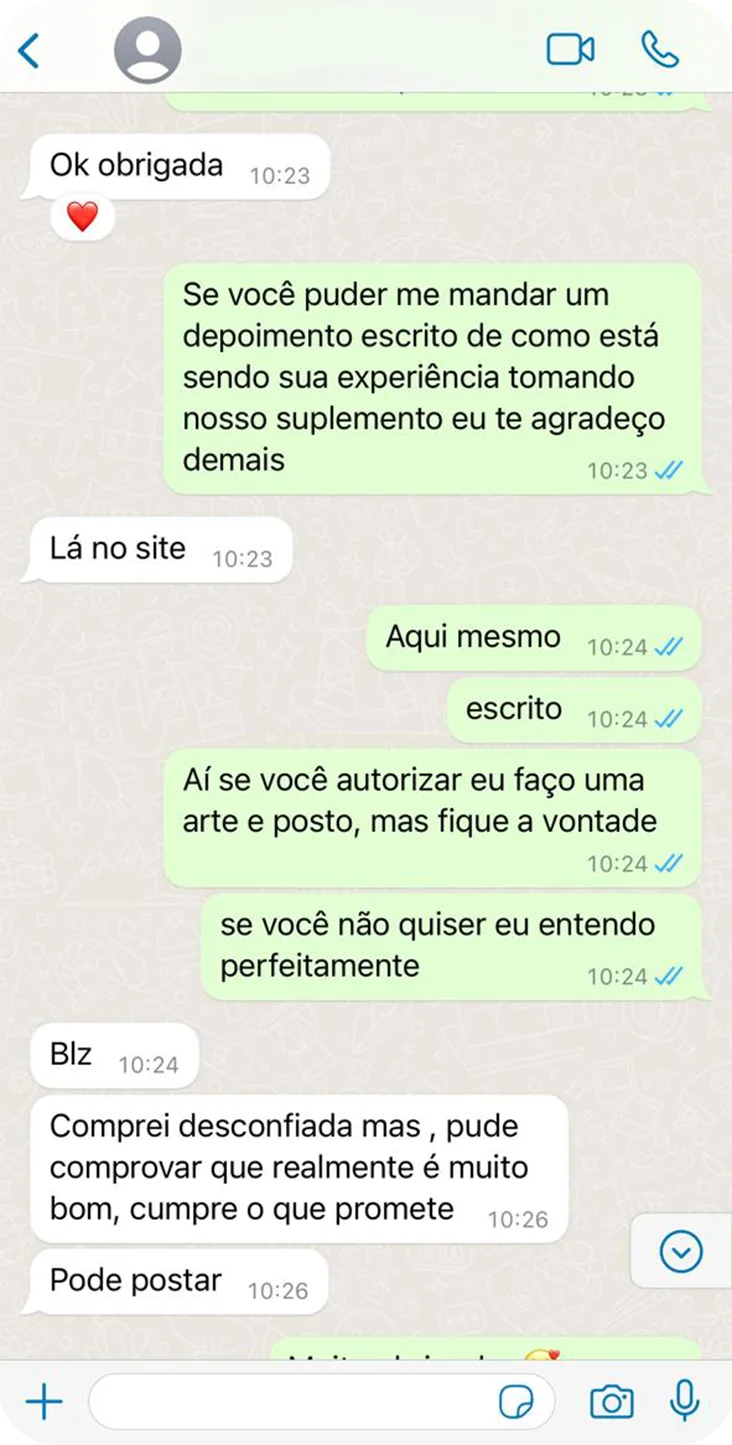
Task: Jump to the latest messages
Action: [682, 1251]
